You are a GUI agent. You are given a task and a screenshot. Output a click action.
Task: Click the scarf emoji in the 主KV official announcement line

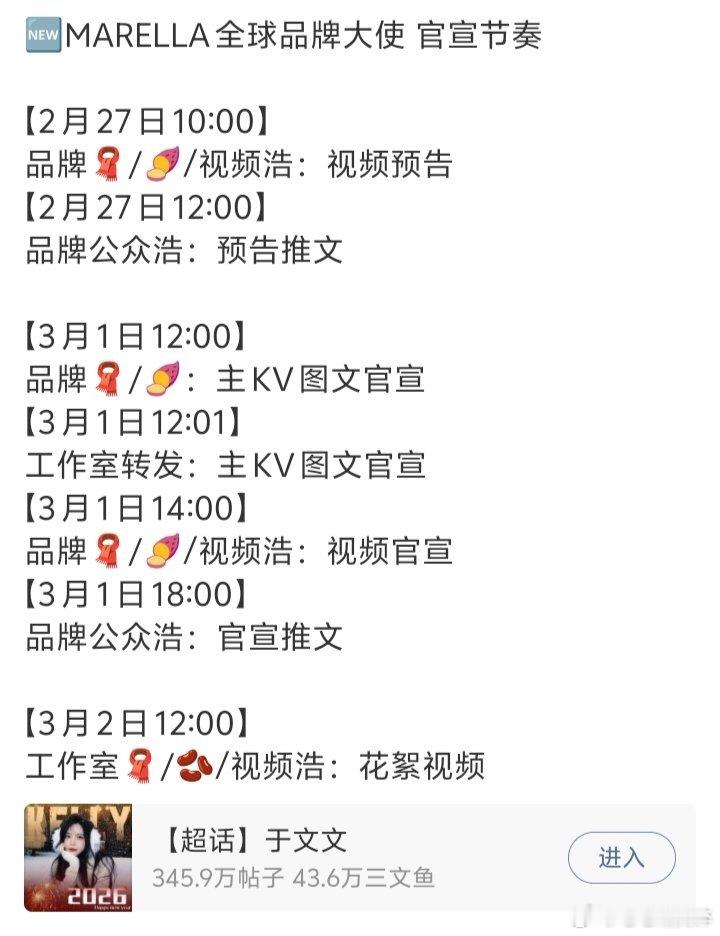coord(108,378)
